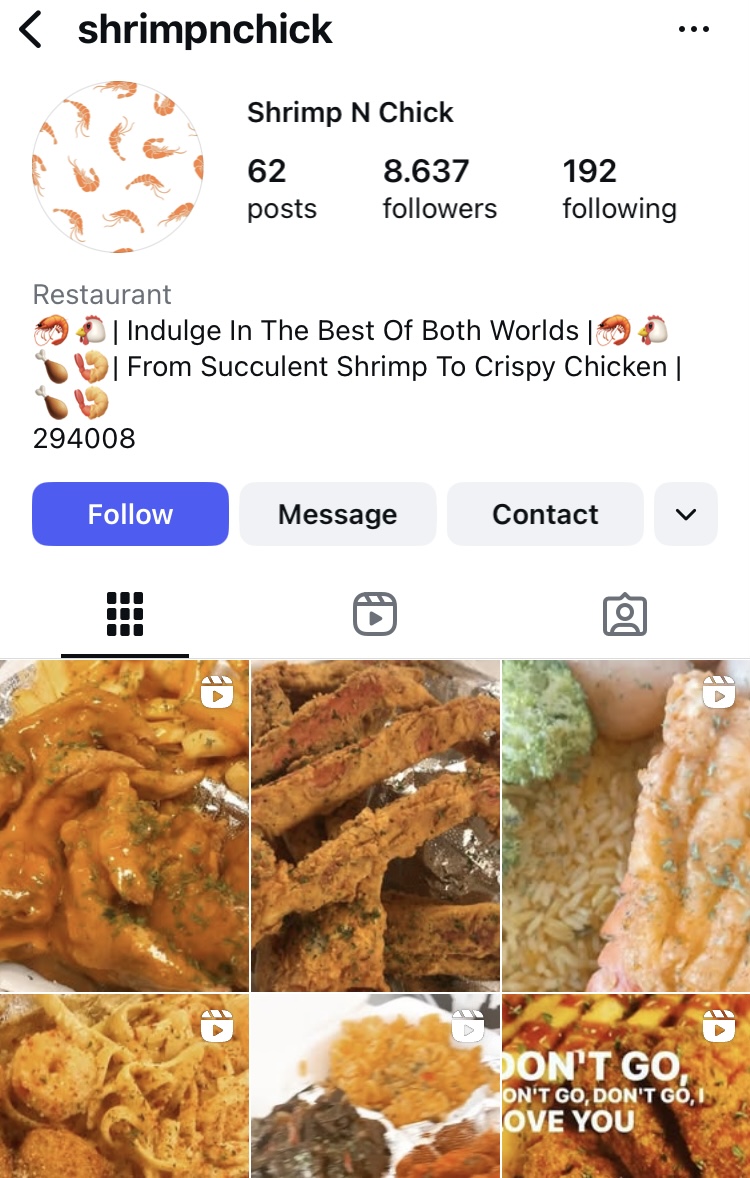
Task: Open the rice with broccoli and lobster reel
Action: [626, 825]
